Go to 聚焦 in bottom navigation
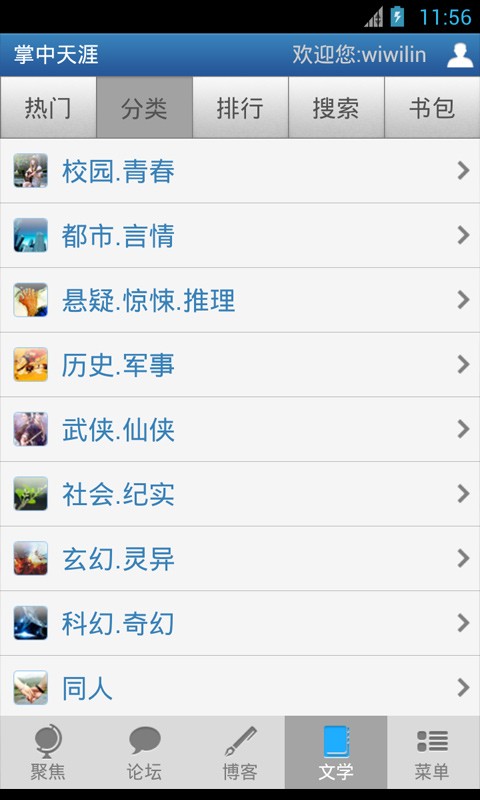Screen dimensions: 480x800 click(x=48, y=753)
